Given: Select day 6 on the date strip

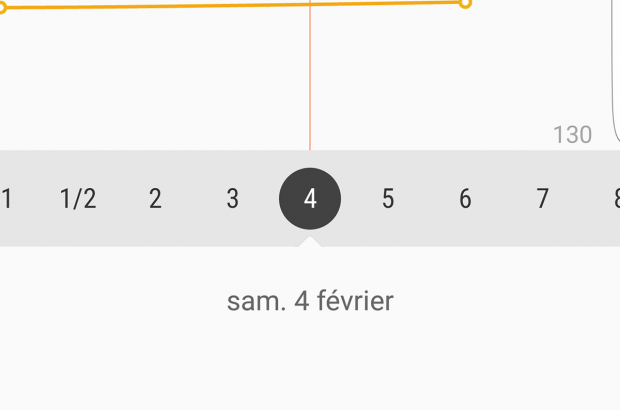Looking at the screenshot, I should click(465, 199).
